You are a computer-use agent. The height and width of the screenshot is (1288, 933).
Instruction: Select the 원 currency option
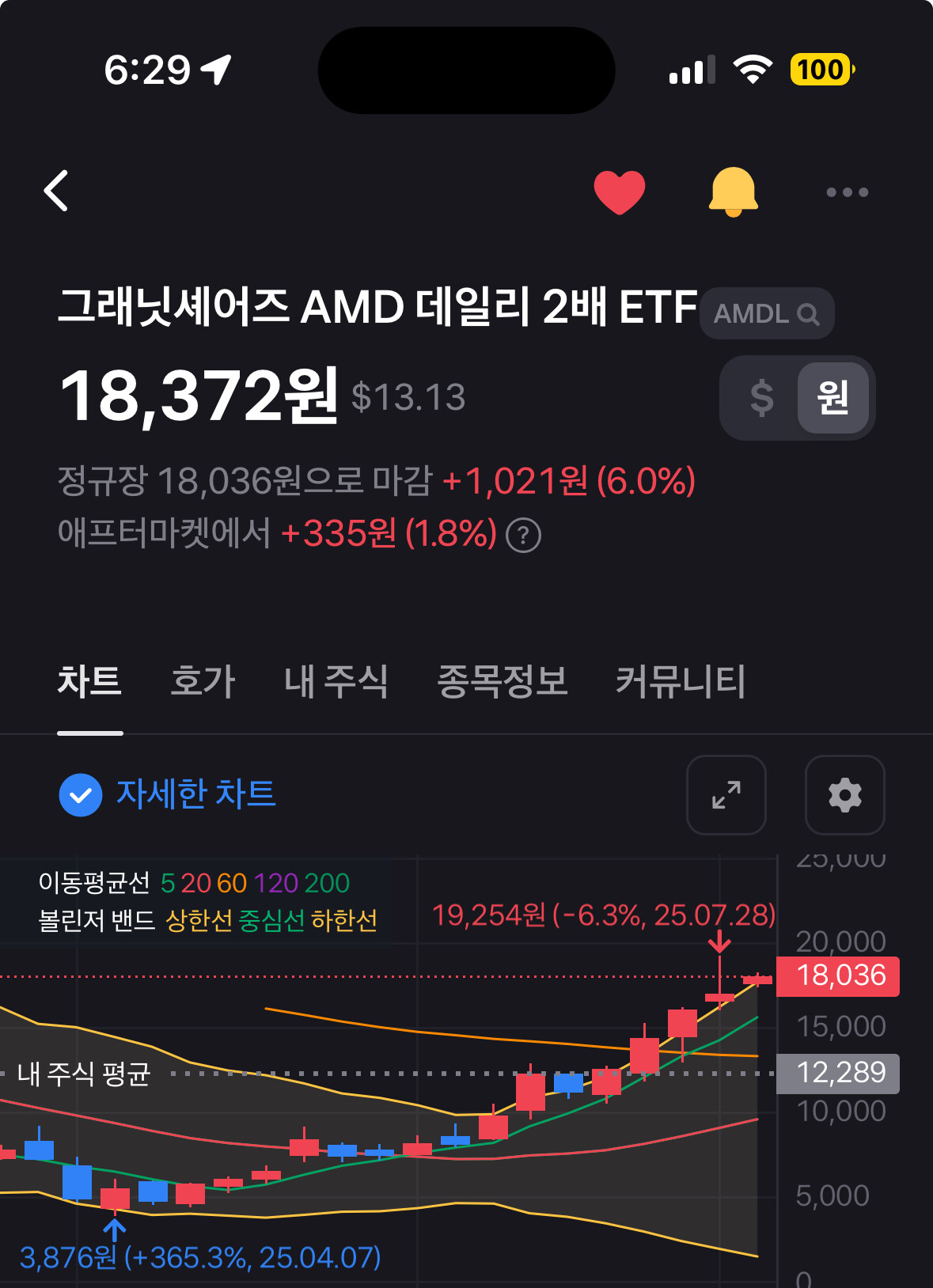coord(832,398)
